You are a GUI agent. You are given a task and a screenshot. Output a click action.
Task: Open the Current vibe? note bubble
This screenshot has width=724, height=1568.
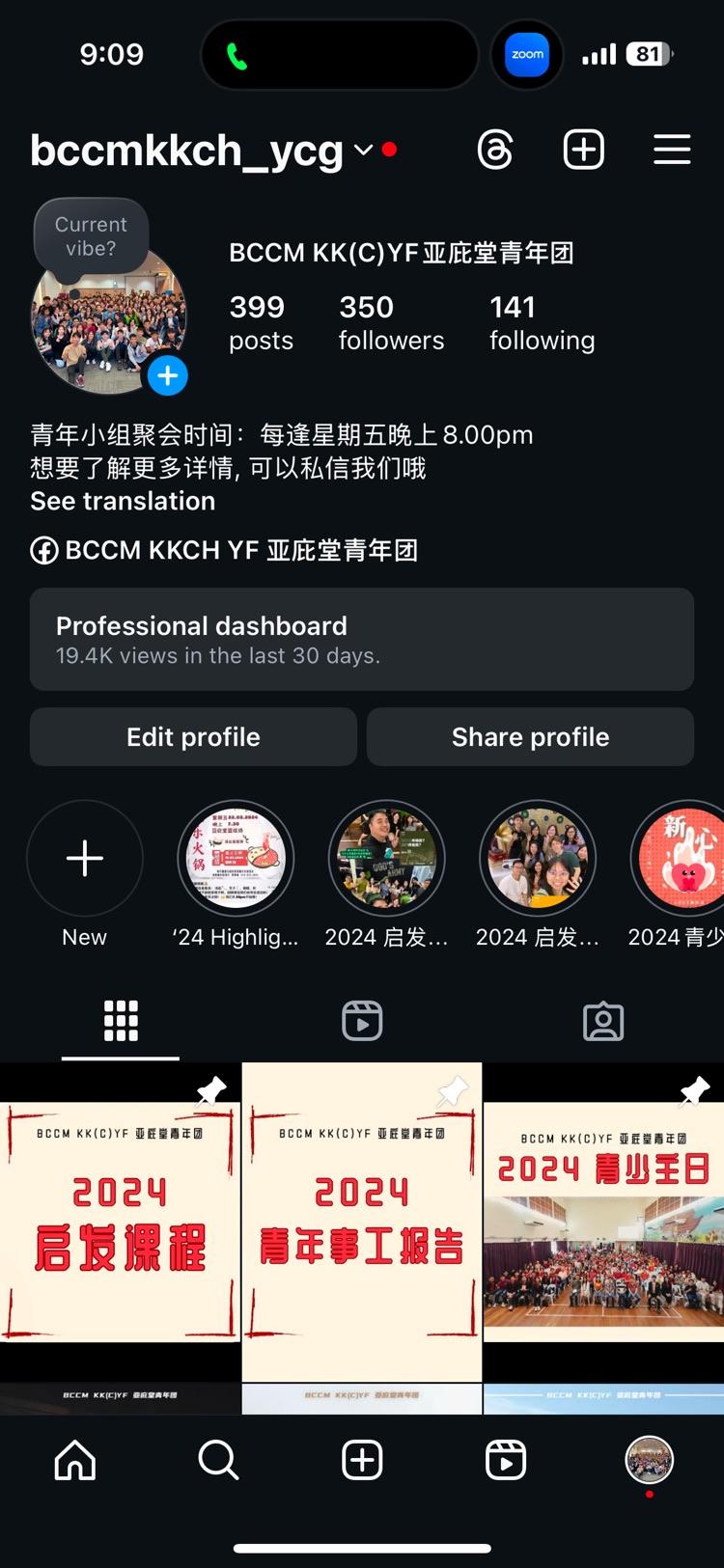pos(91,236)
